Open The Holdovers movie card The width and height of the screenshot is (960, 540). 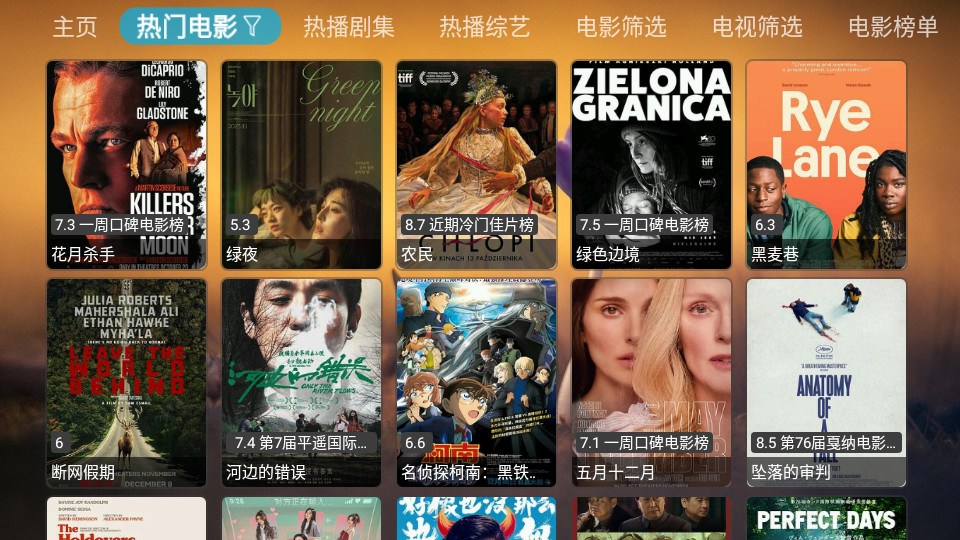coord(126,519)
